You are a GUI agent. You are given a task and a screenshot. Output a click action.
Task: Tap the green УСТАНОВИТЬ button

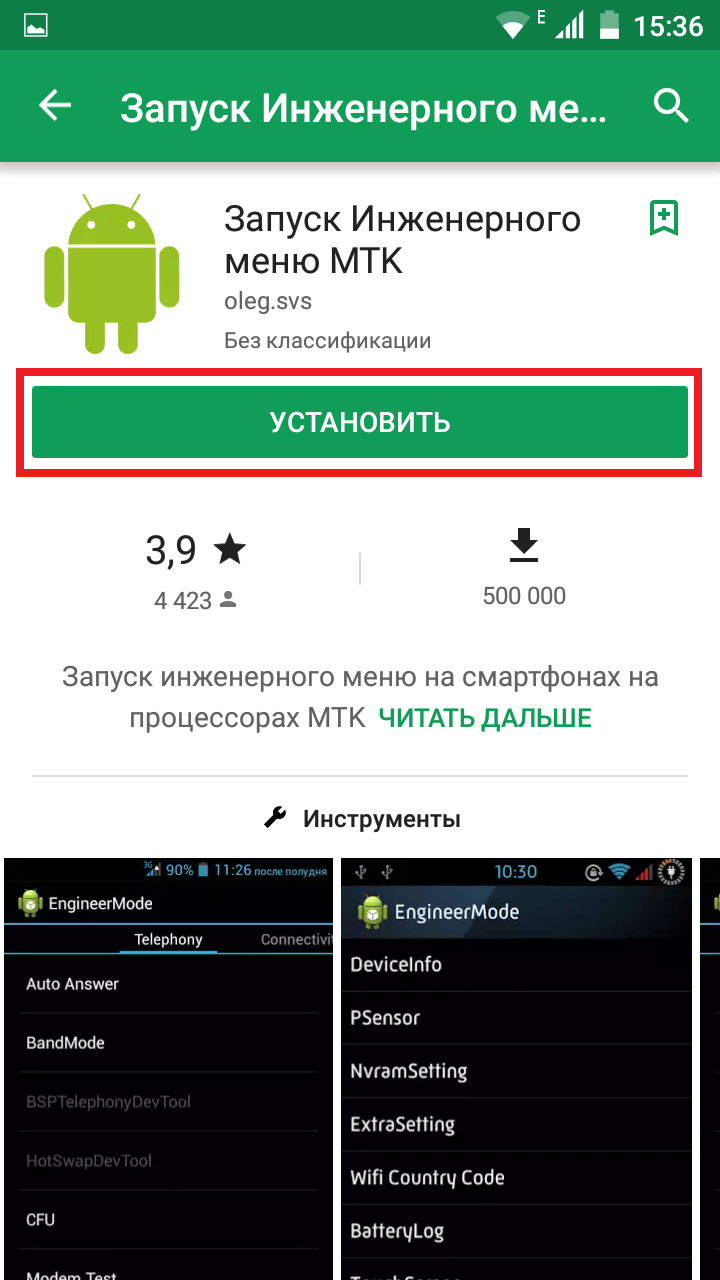click(360, 422)
